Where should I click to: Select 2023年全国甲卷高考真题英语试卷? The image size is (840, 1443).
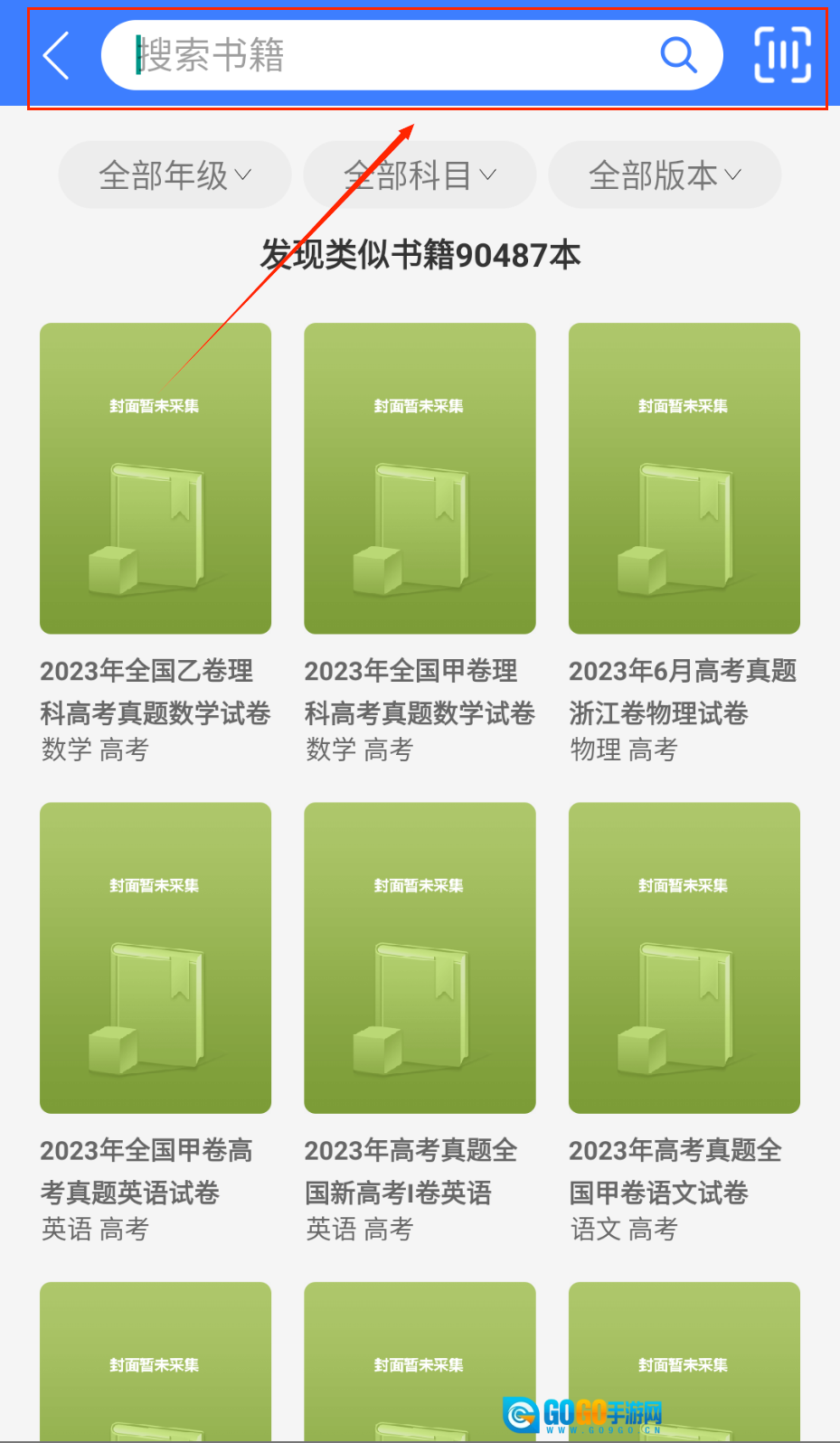tap(156, 958)
